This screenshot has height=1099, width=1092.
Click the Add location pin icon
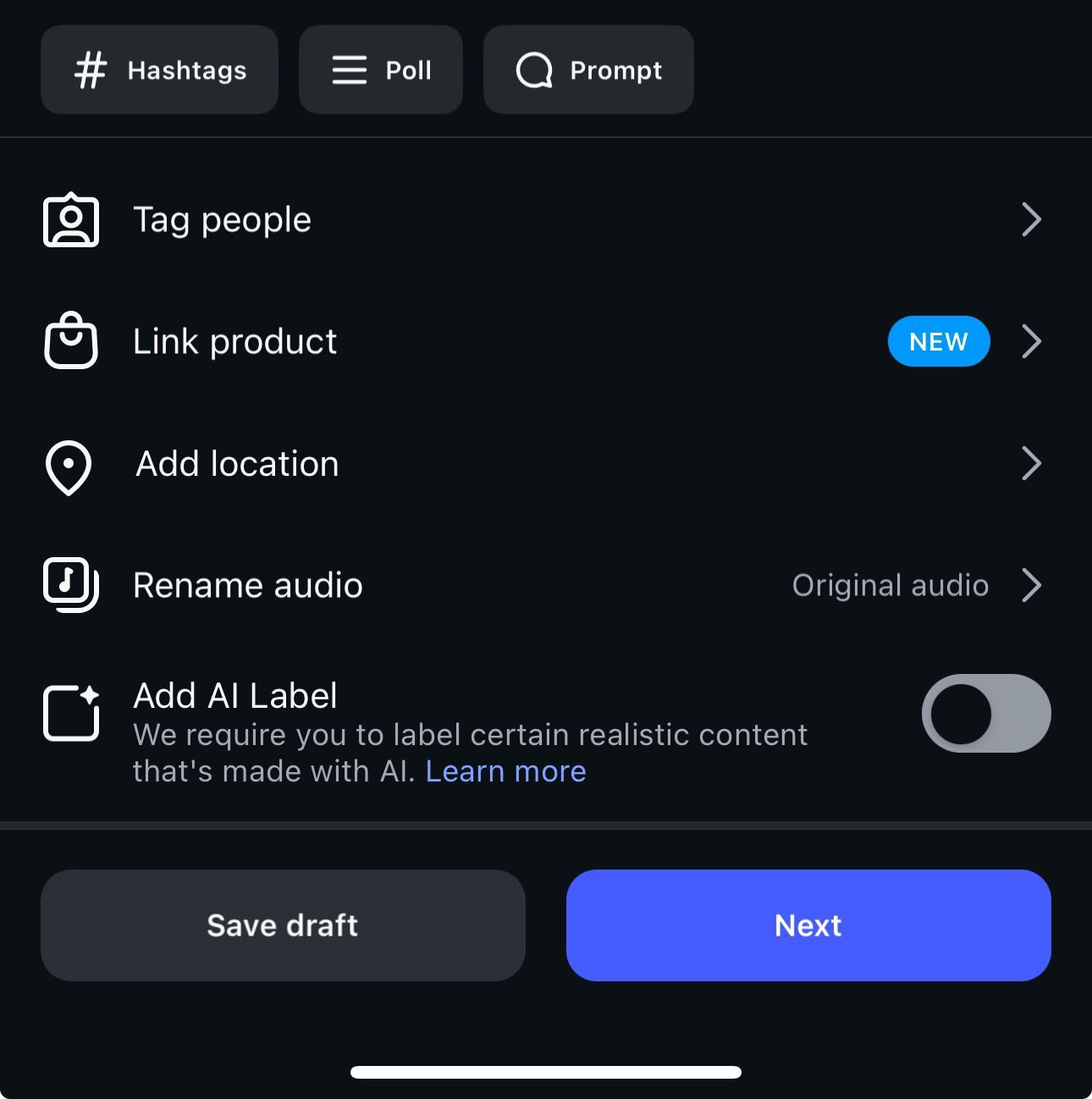tap(68, 467)
